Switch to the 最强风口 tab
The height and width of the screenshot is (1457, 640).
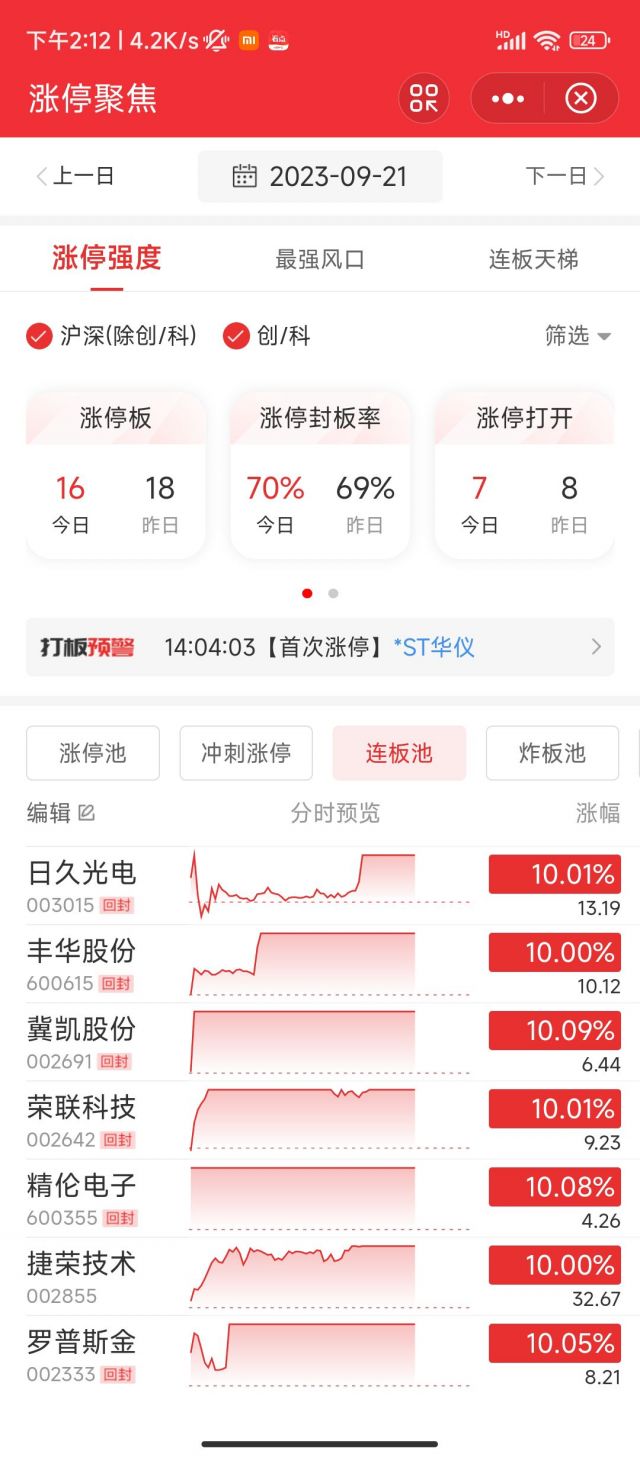tap(320, 260)
